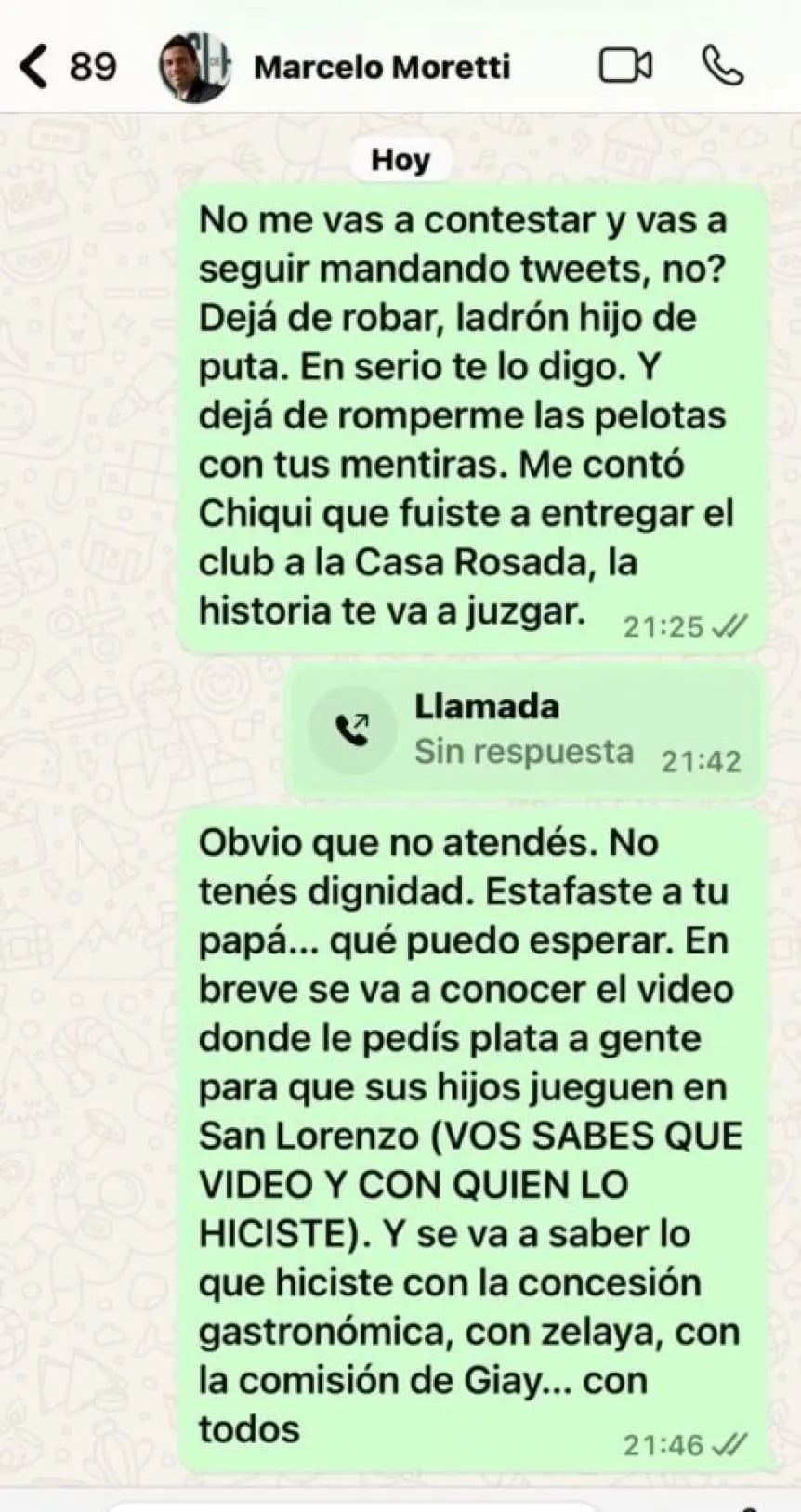Image resolution: width=801 pixels, height=1512 pixels.
Task: Start a video call with Marcelo Moretti
Action: (x=624, y=66)
